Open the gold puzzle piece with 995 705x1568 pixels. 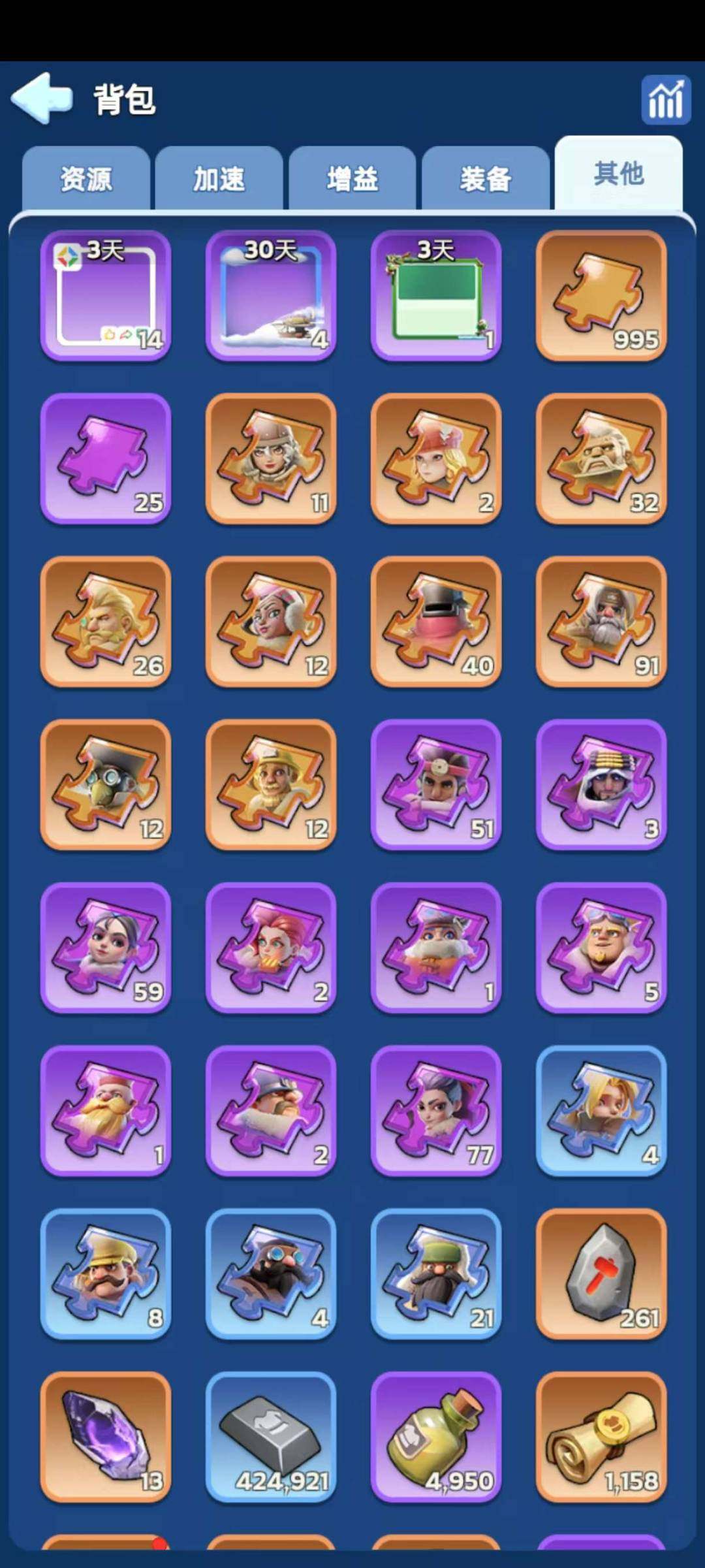(601, 295)
